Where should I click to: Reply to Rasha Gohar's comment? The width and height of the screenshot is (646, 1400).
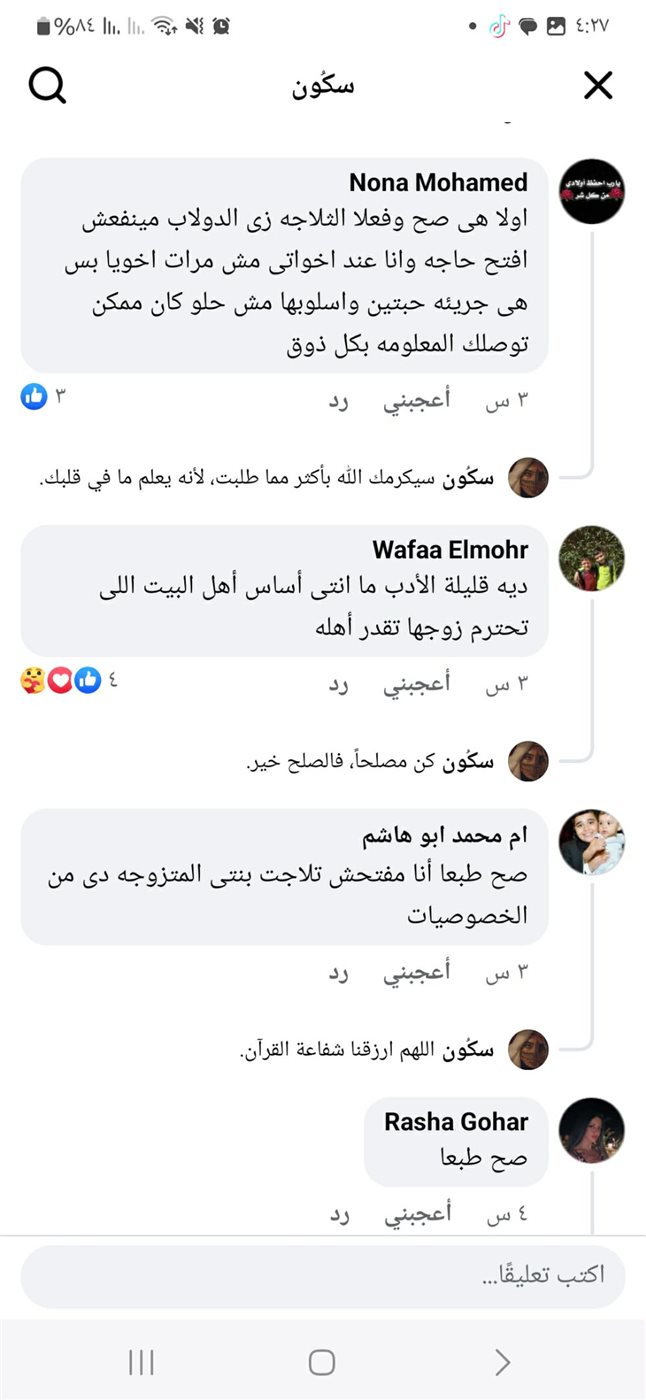click(x=340, y=1214)
